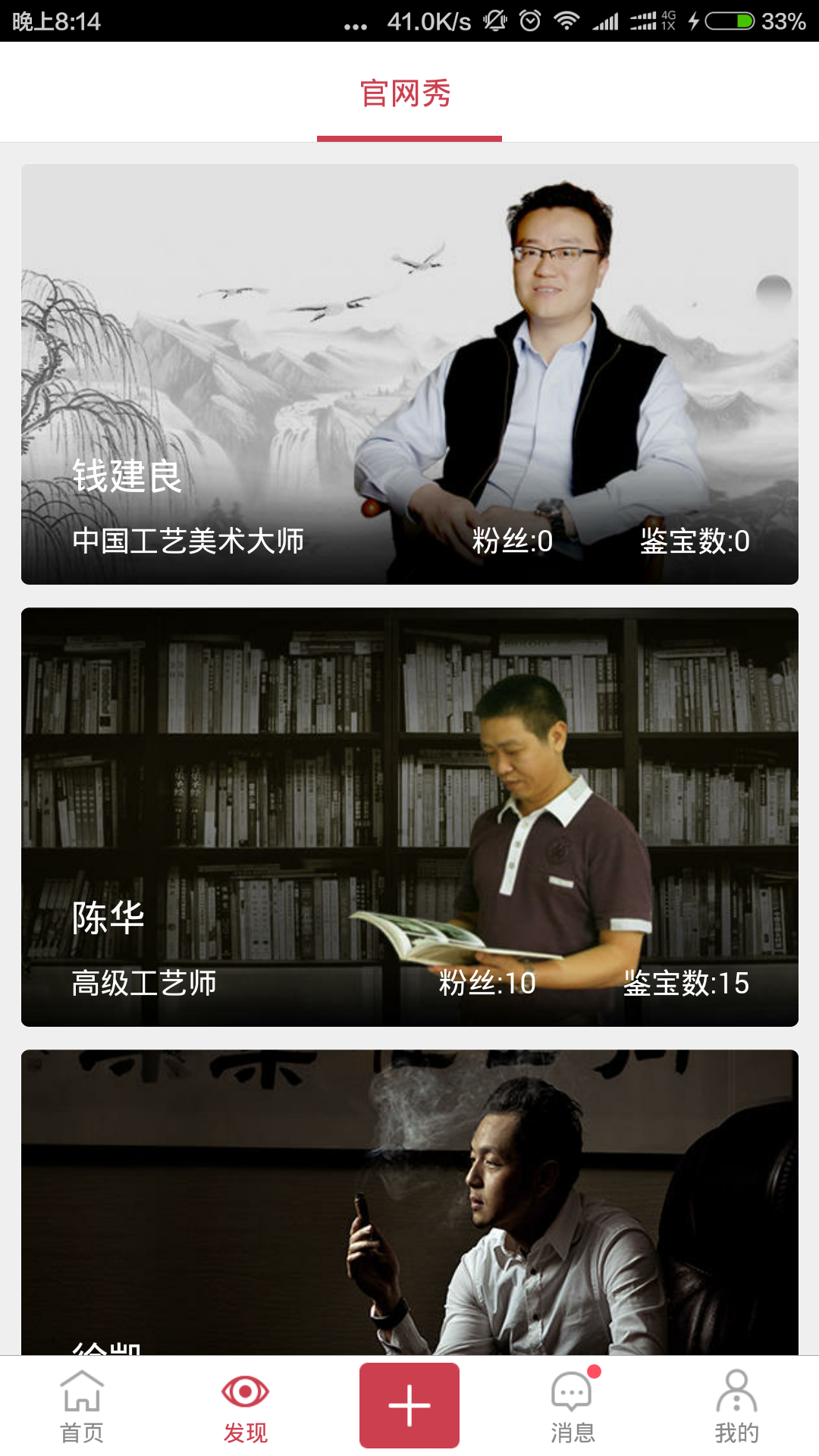Viewport: 819px width, 1456px height.
Task: Open 陈华's profile card
Action: (409, 817)
